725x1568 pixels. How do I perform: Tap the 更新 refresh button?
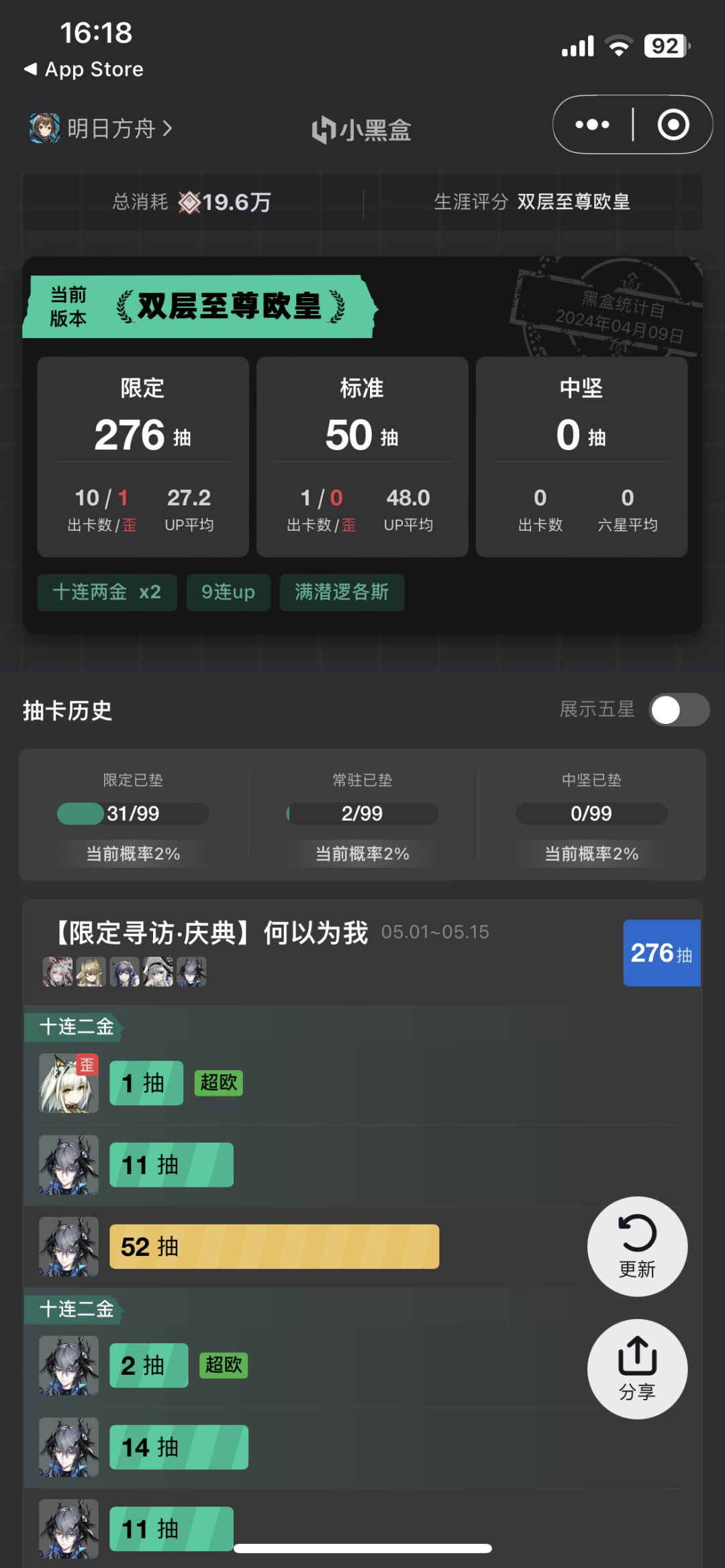pos(637,1247)
